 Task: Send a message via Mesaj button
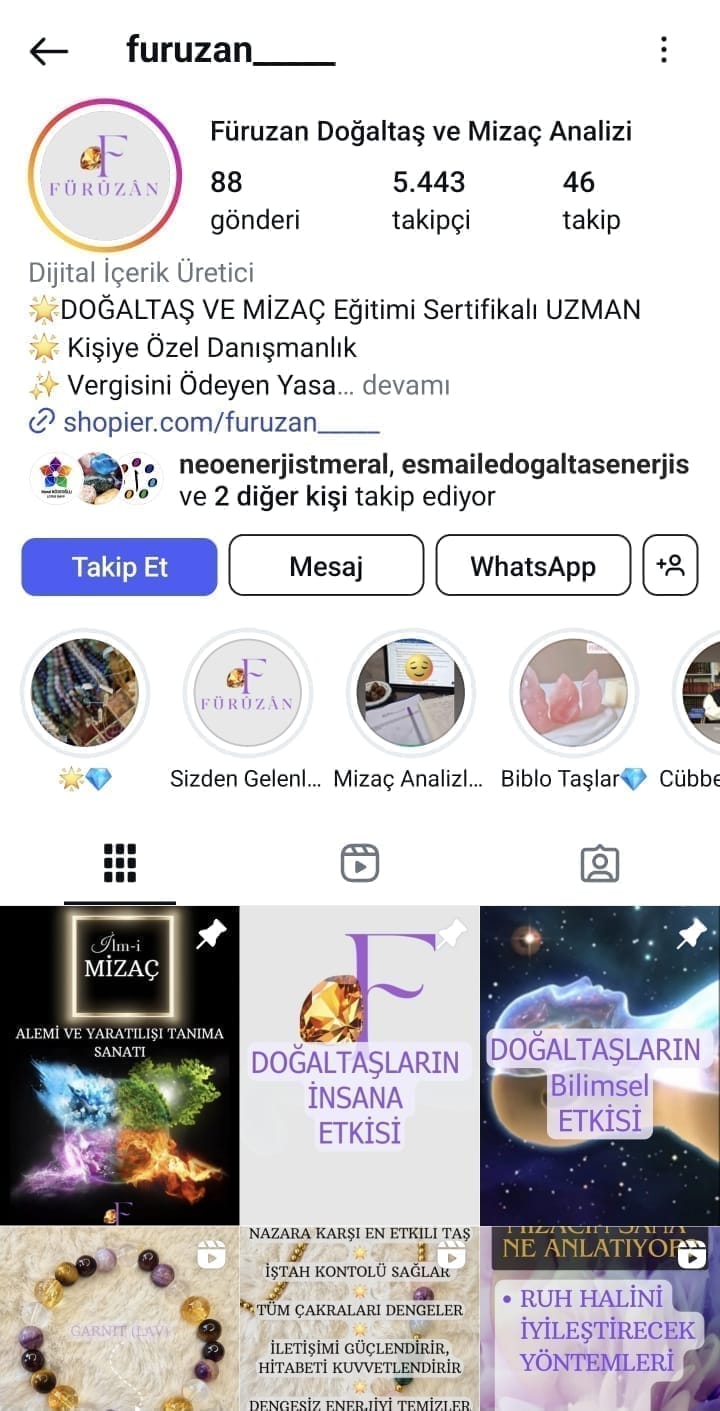pyautogui.click(x=326, y=566)
